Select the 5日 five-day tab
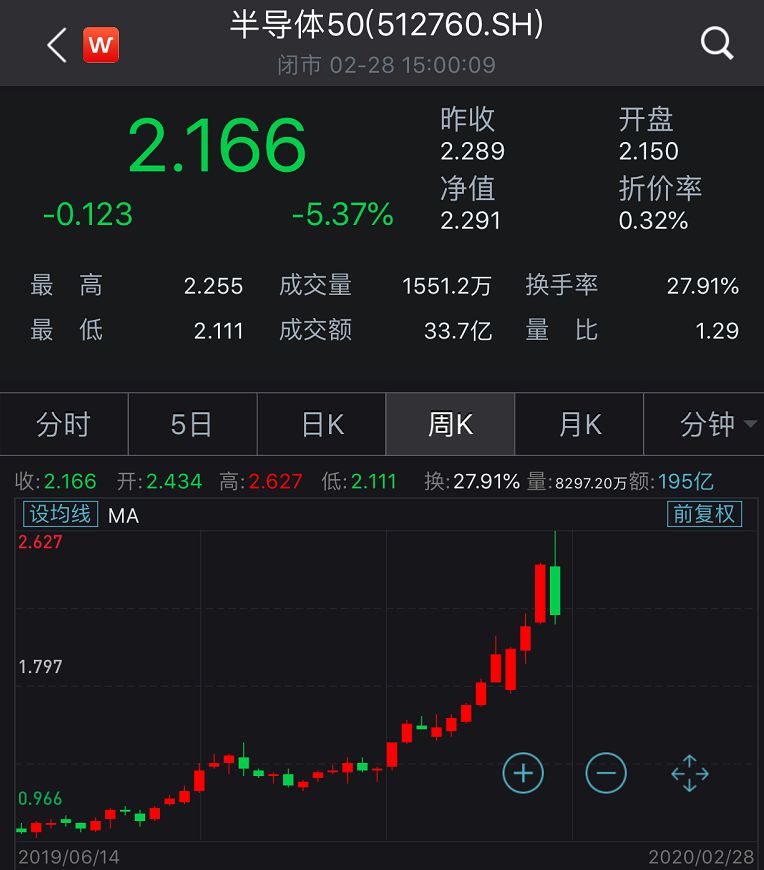The width and height of the screenshot is (764, 870). pyautogui.click(x=192, y=424)
